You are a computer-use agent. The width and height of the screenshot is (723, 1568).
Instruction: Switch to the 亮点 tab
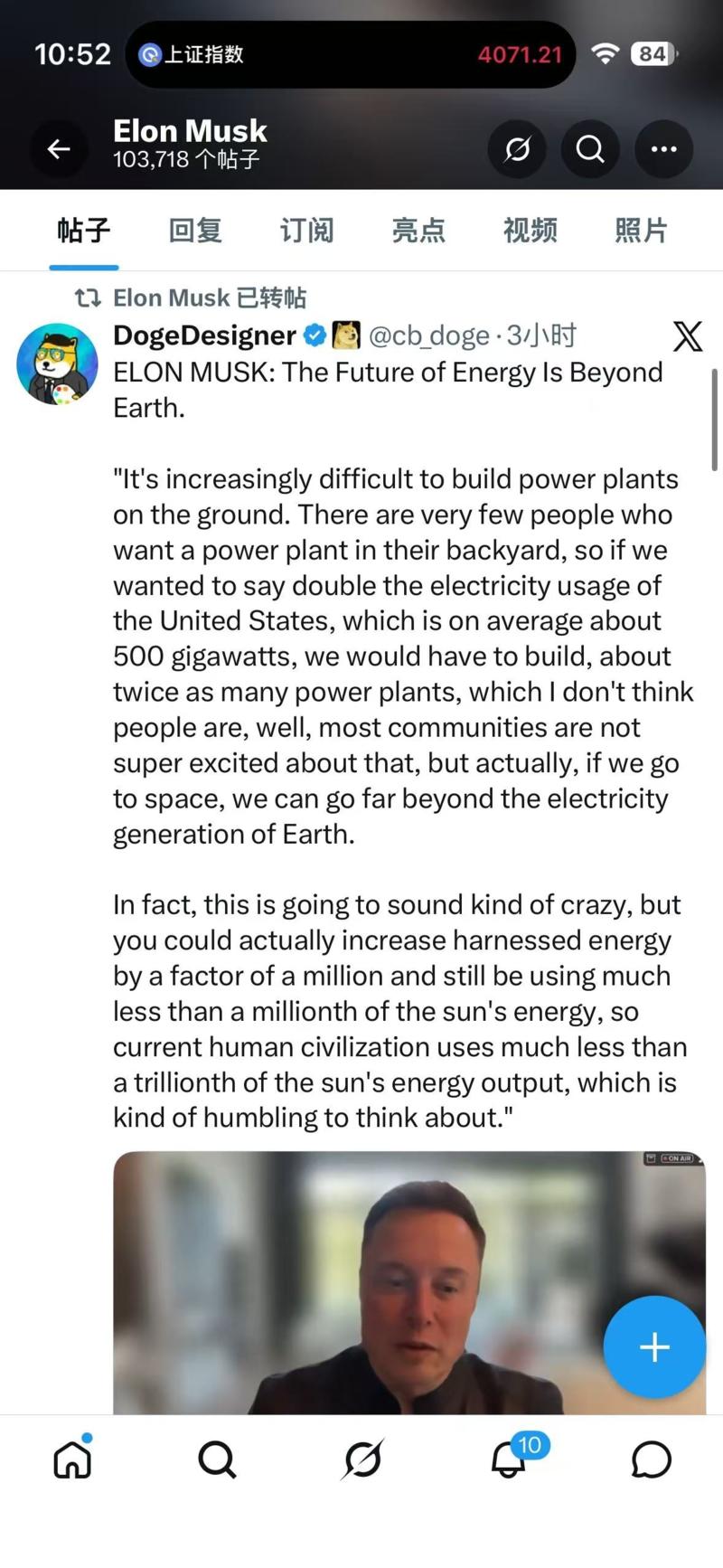click(x=418, y=231)
